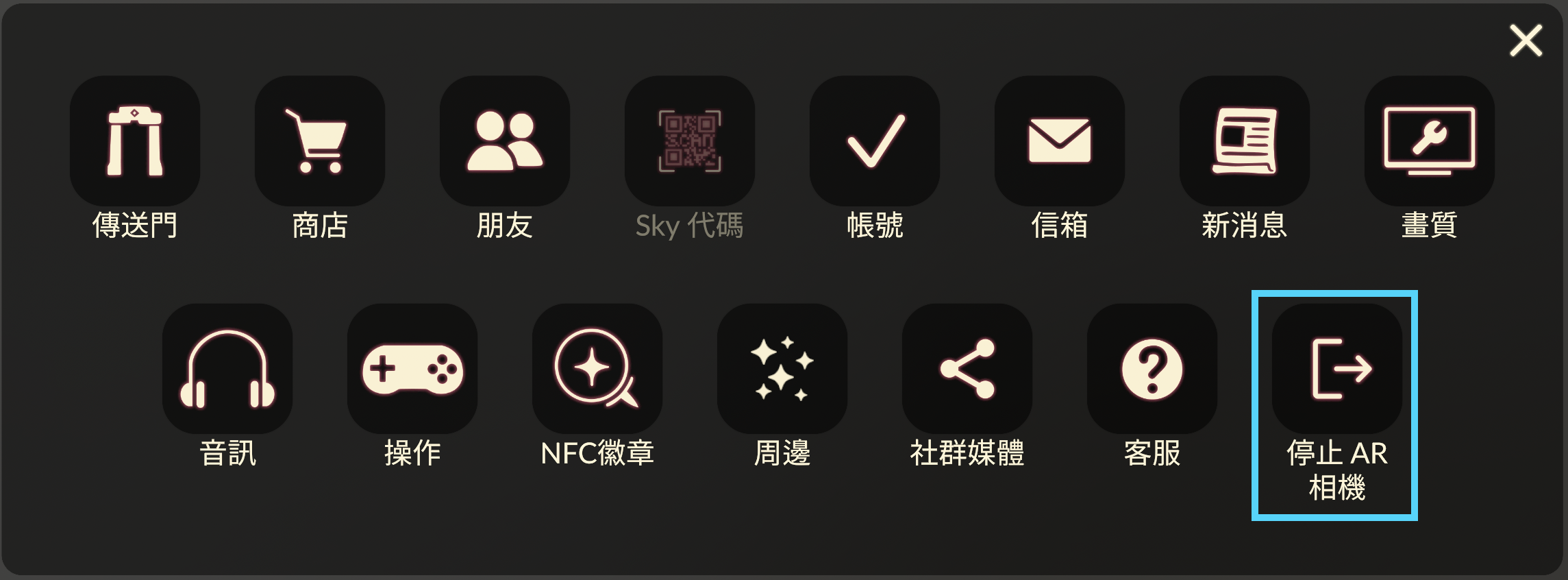The image size is (1568, 580).
Task: Select 停止 AR 相機 to stop the AR camera
Action: click(1337, 369)
